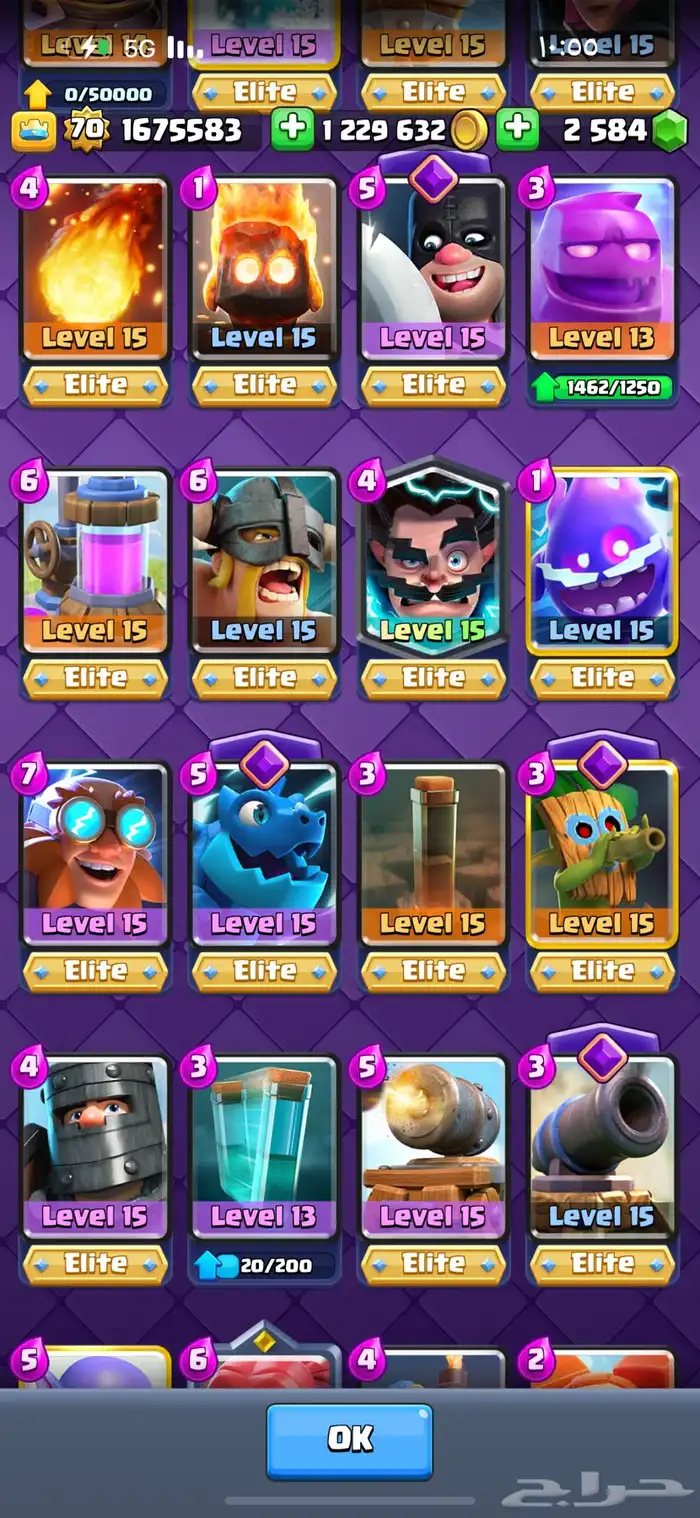Open the Elixir Collector card
This screenshot has width=700, height=1518.
coord(95,562)
